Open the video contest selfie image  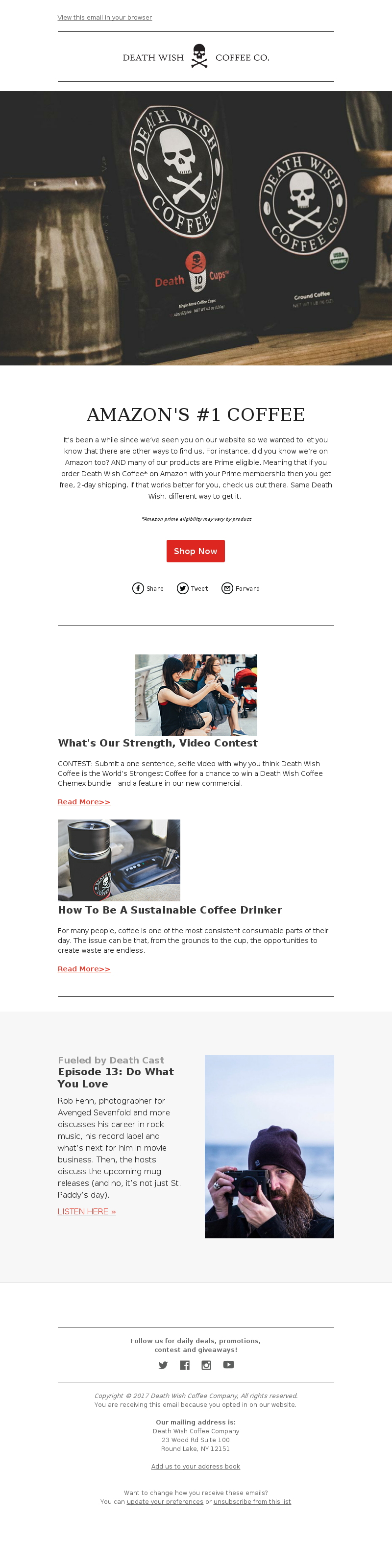pyautogui.click(x=196, y=695)
